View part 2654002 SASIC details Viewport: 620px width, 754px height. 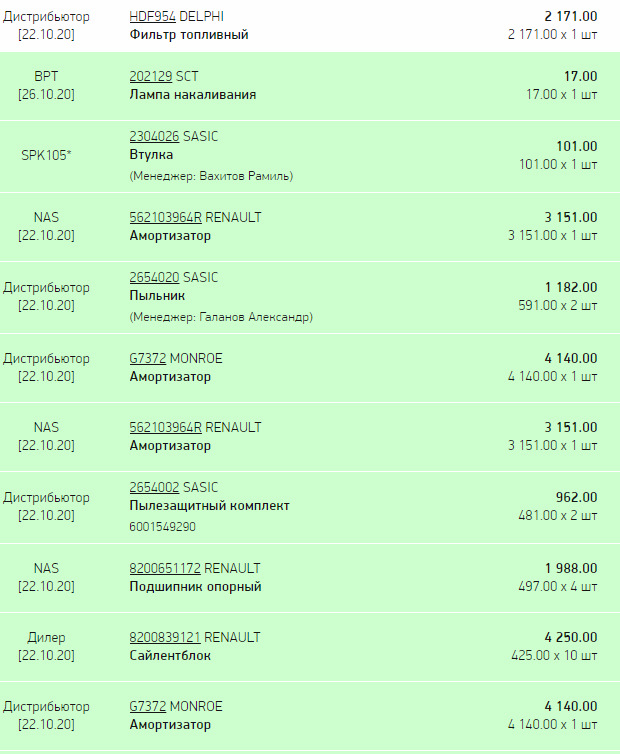click(154, 488)
